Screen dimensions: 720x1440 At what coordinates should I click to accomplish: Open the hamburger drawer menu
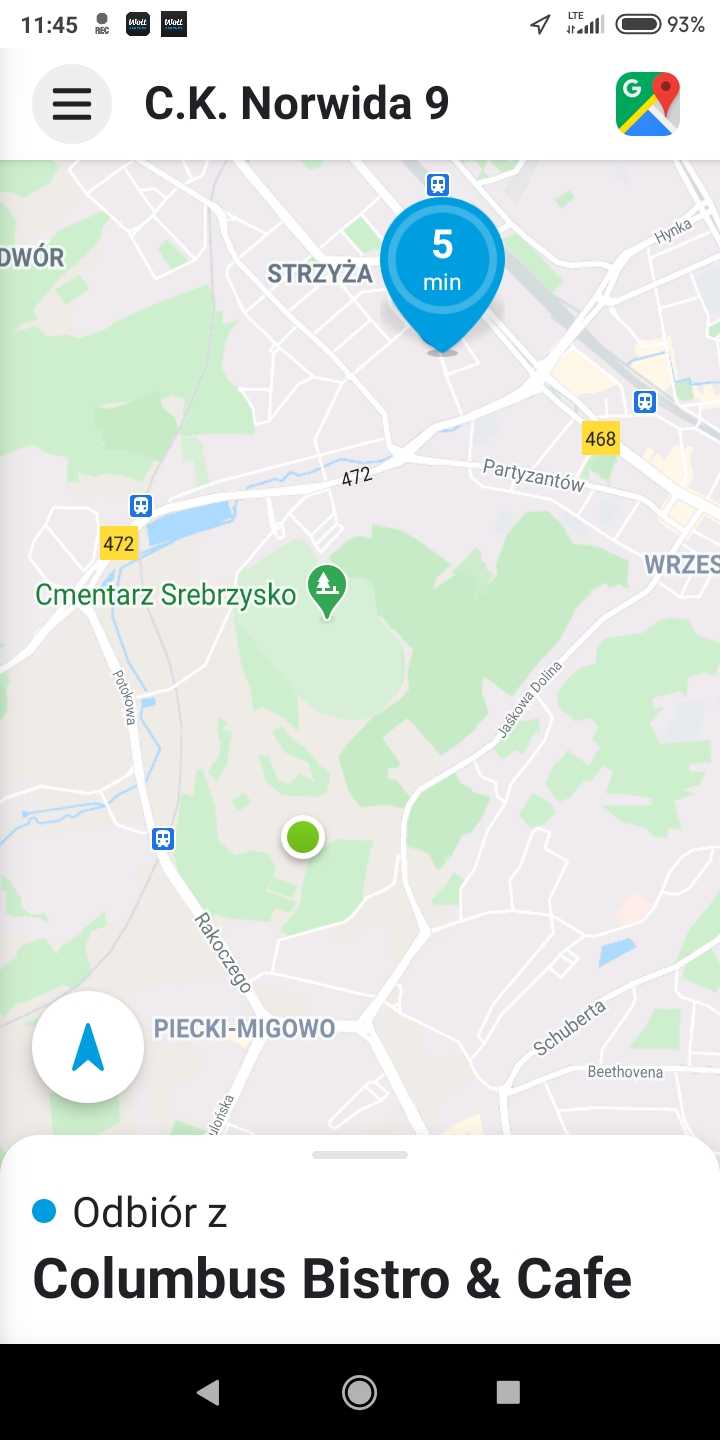tap(72, 103)
